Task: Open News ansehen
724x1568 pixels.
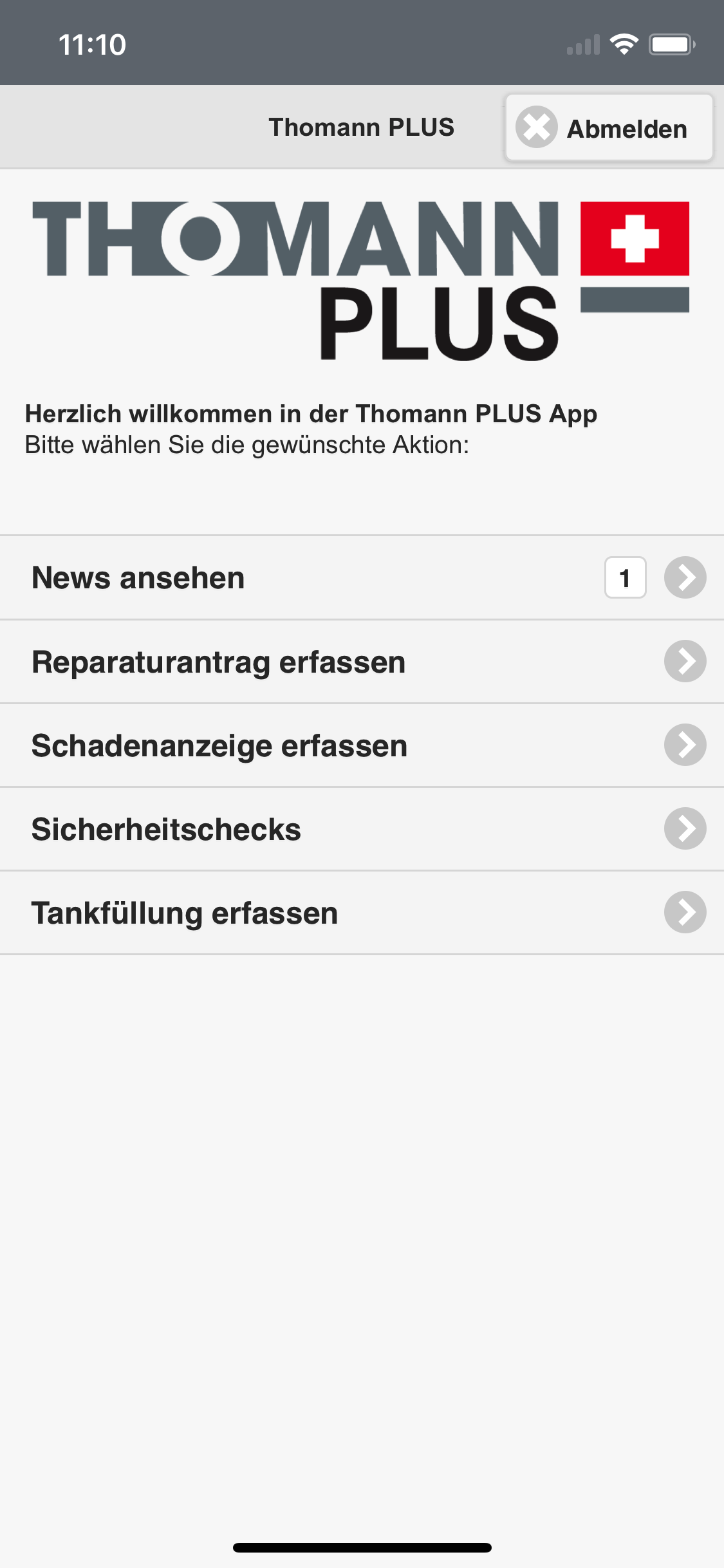Action: coord(360,577)
